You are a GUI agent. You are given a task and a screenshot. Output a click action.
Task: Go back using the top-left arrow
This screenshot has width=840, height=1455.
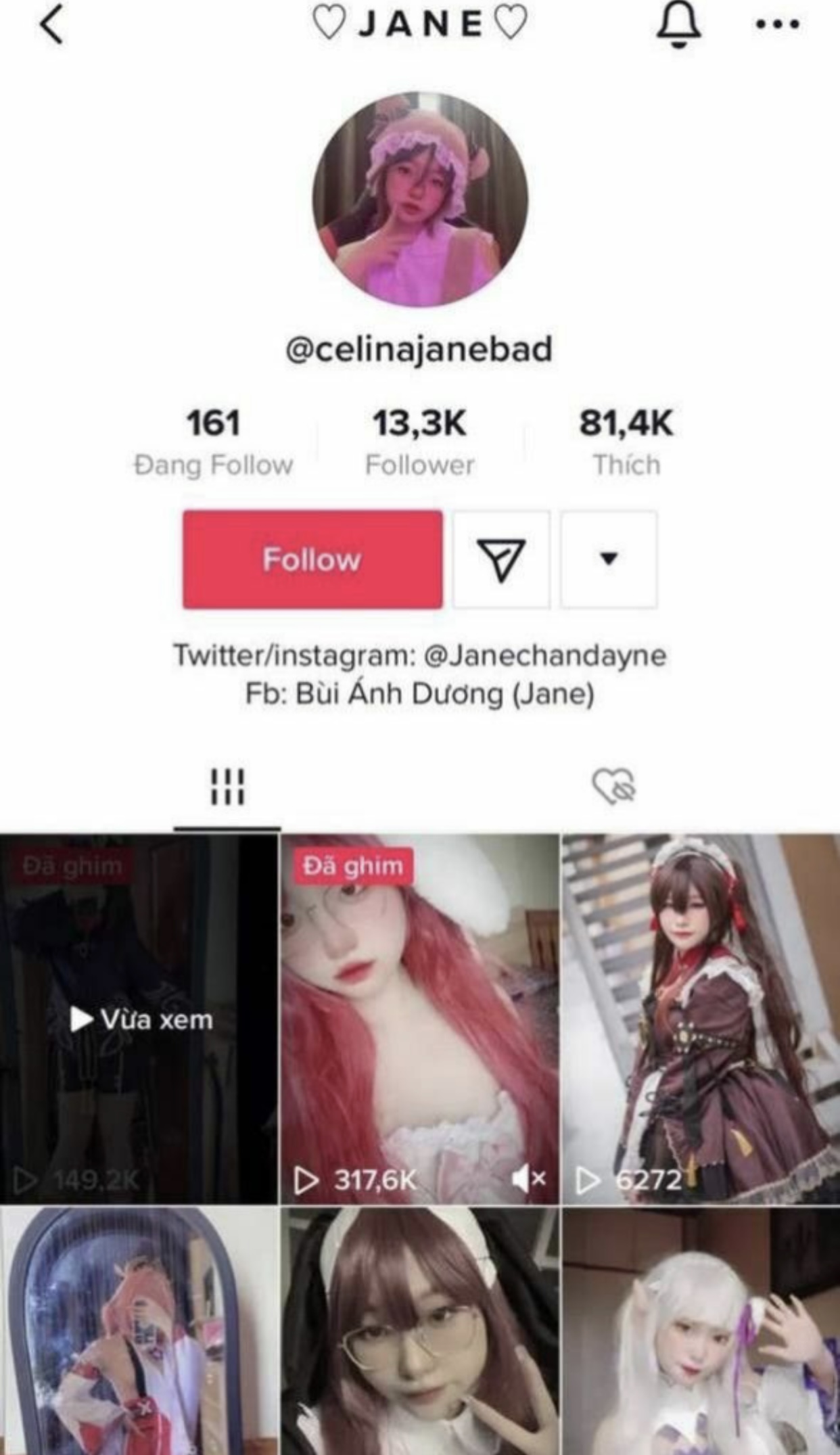click(x=51, y=25)
